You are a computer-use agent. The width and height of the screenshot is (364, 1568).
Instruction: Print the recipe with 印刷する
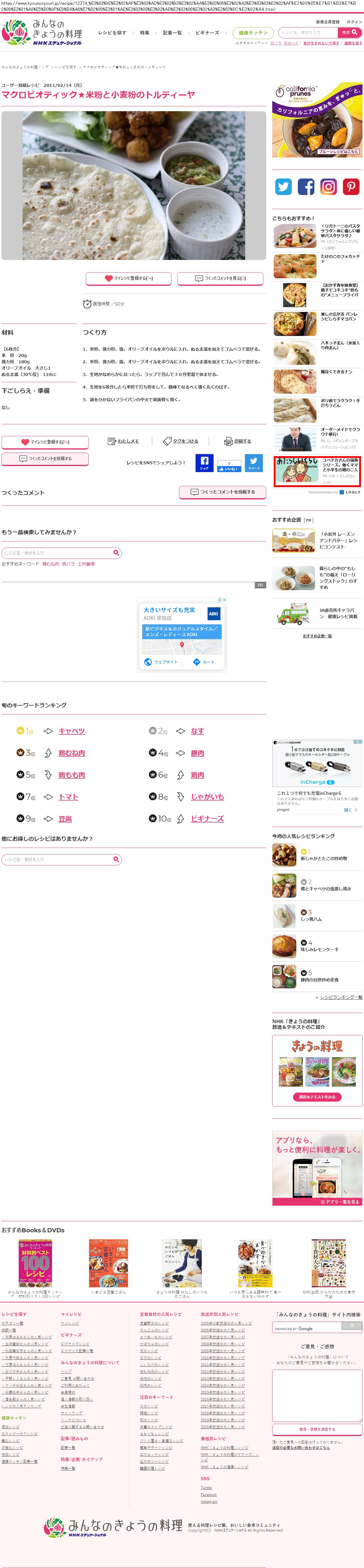tap(238, 441)
